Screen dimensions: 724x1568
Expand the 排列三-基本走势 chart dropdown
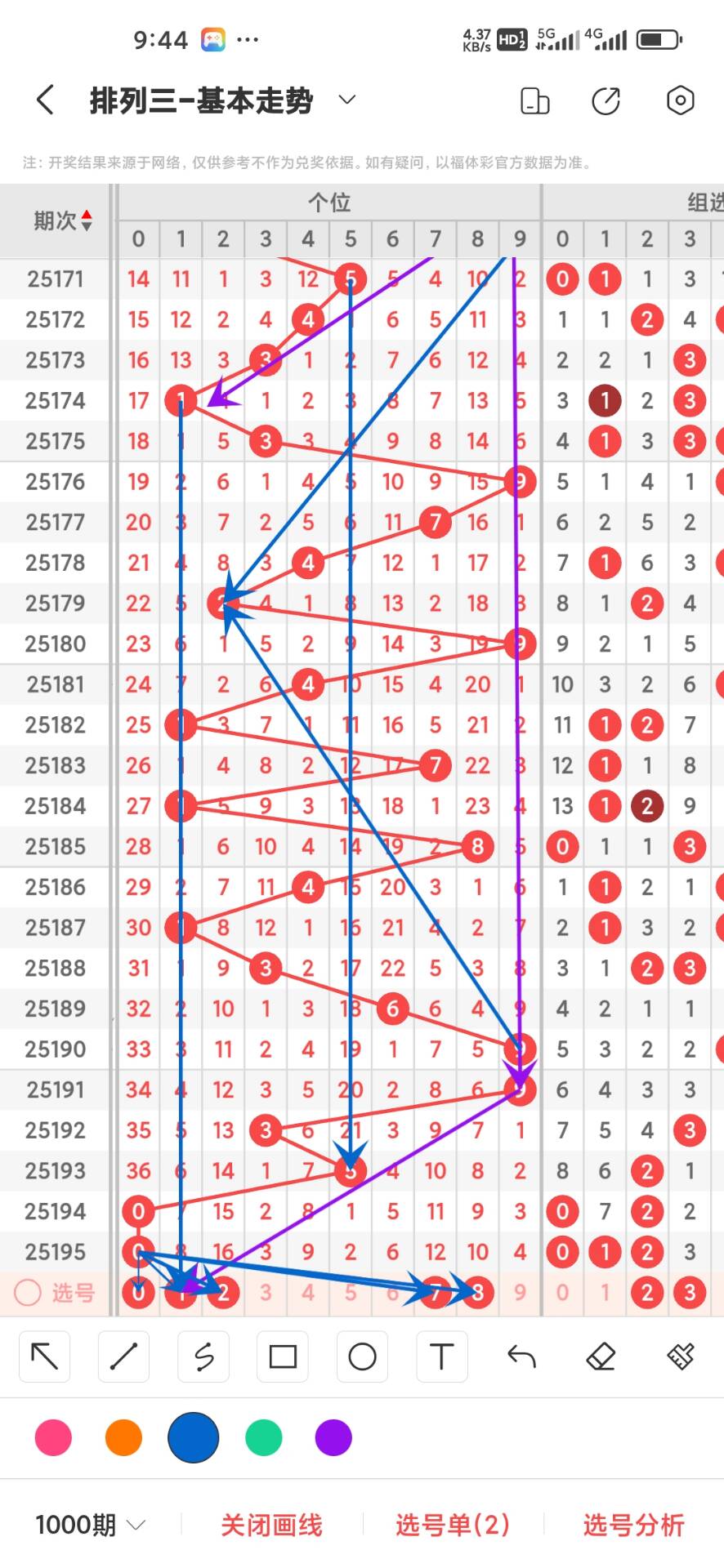[x=347, y=100]
